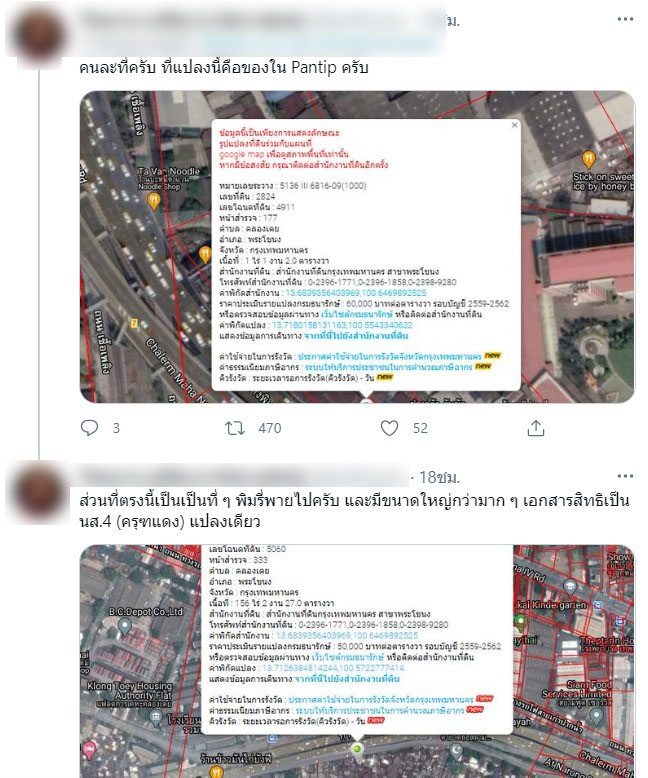Share the Pantip tweet
Screen dimensions: 648x778
536,428
